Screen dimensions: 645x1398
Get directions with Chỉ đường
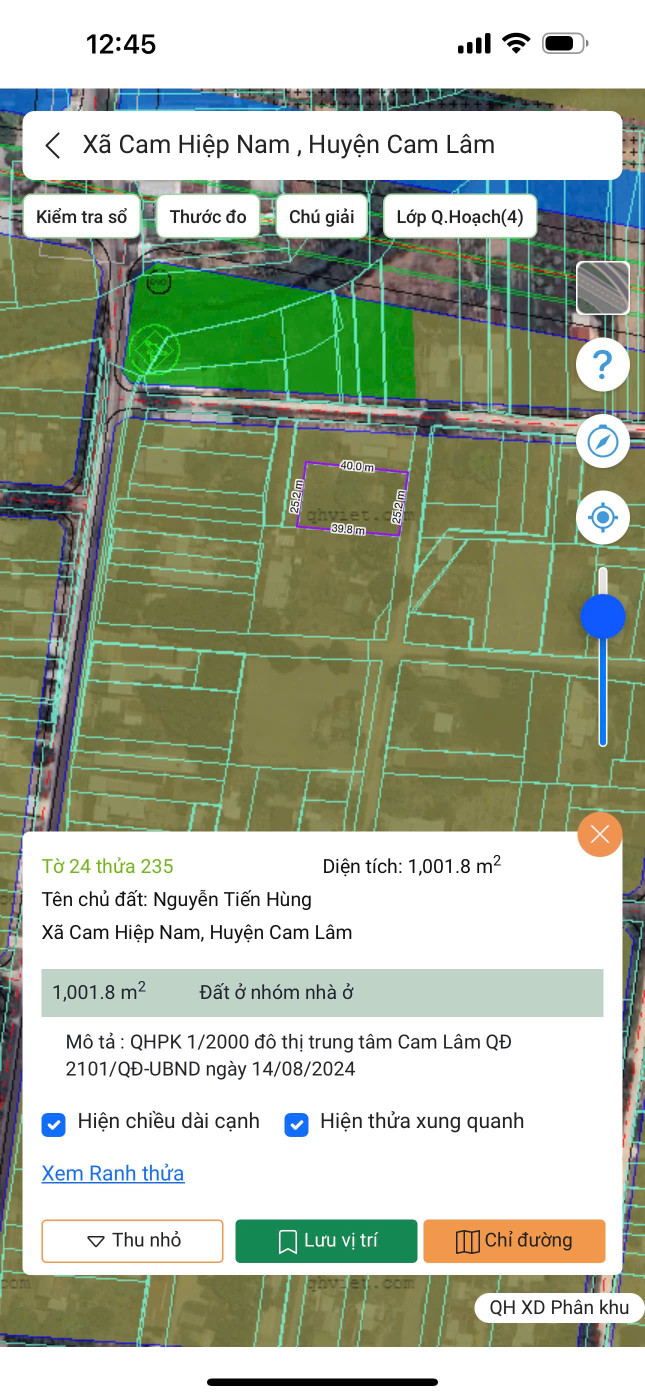point(514,1241)
